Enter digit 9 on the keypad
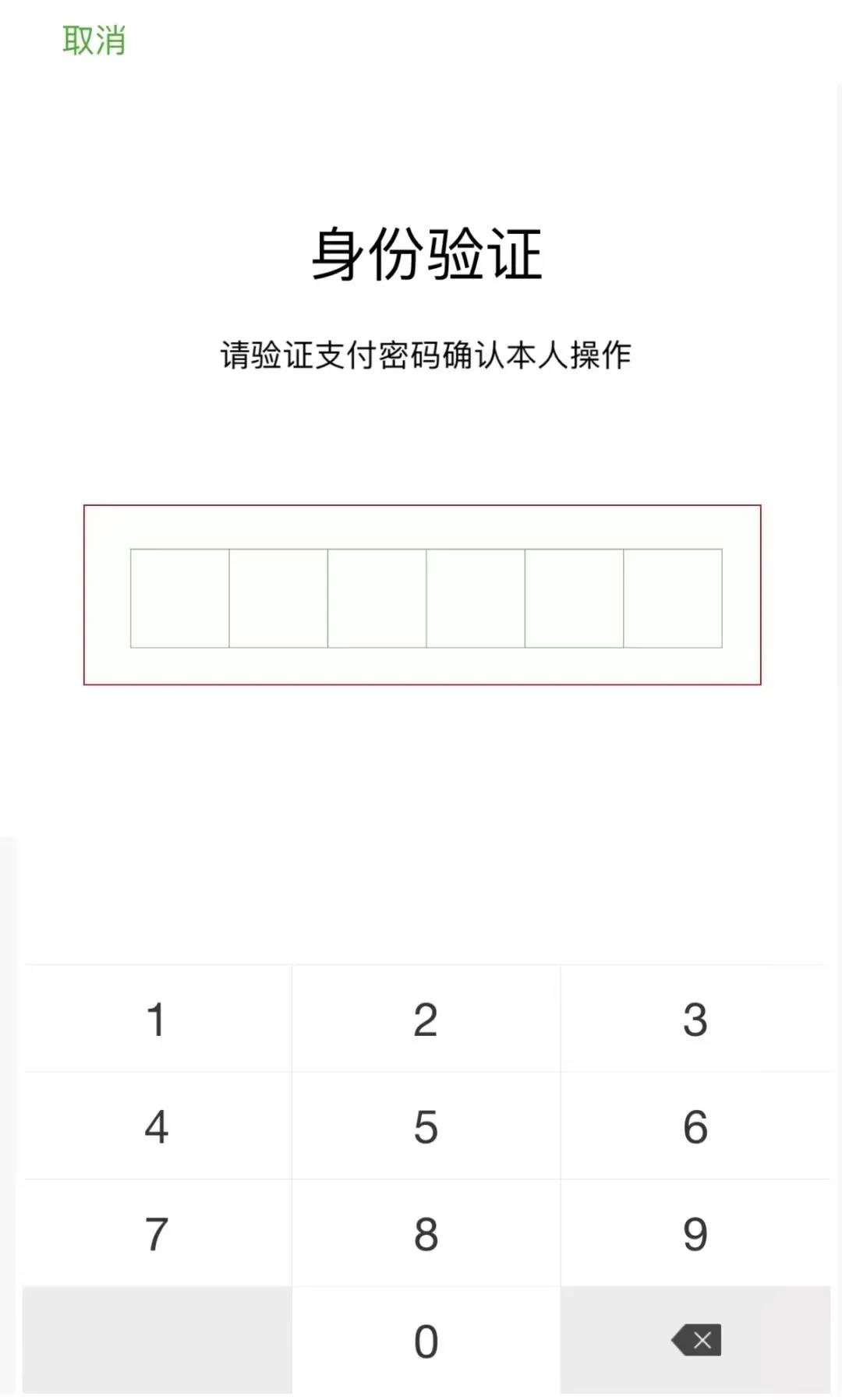The height and width of the screenshot is (1400, 842). 695,1233
